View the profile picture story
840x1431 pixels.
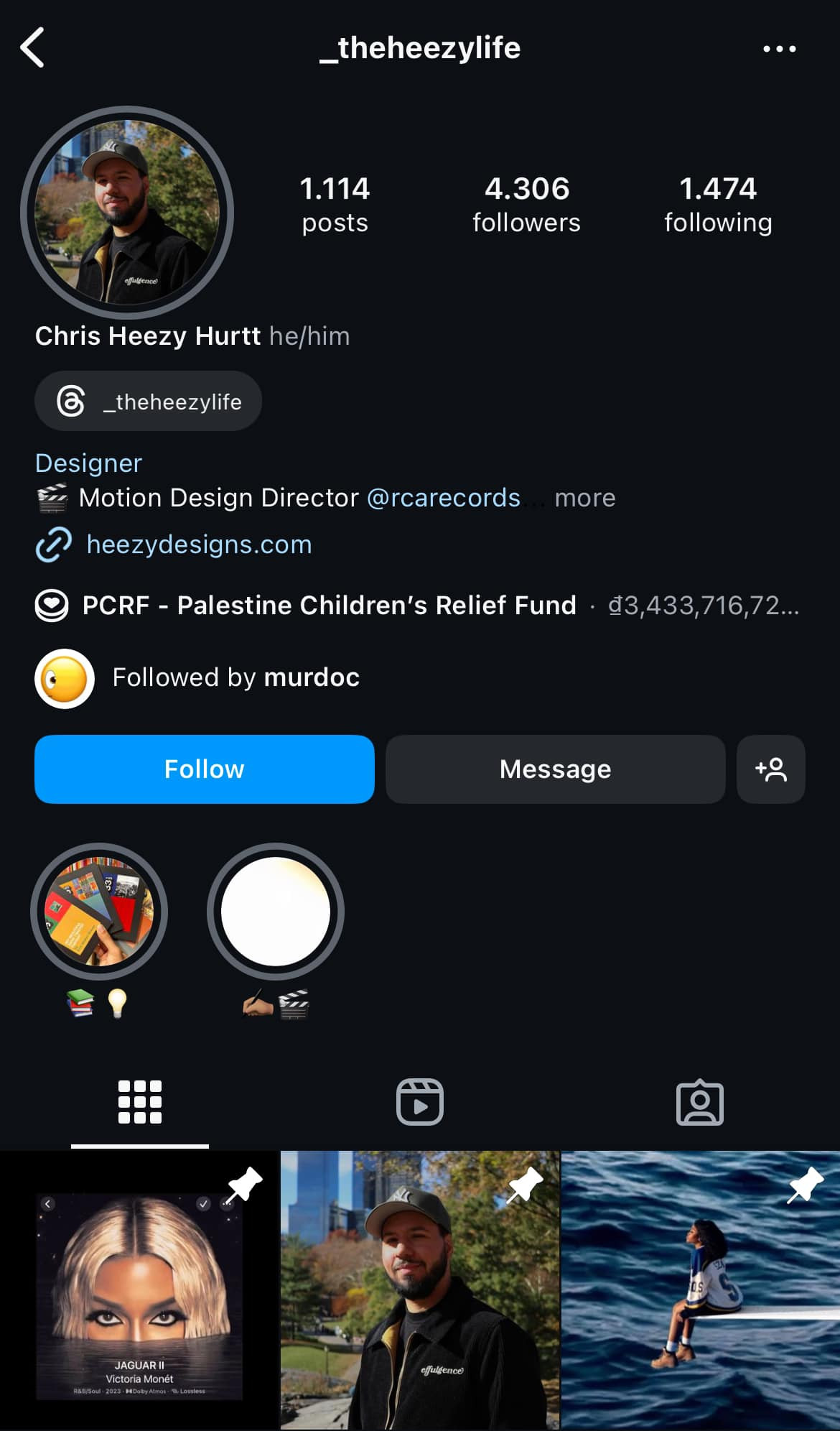click(127, 213)
